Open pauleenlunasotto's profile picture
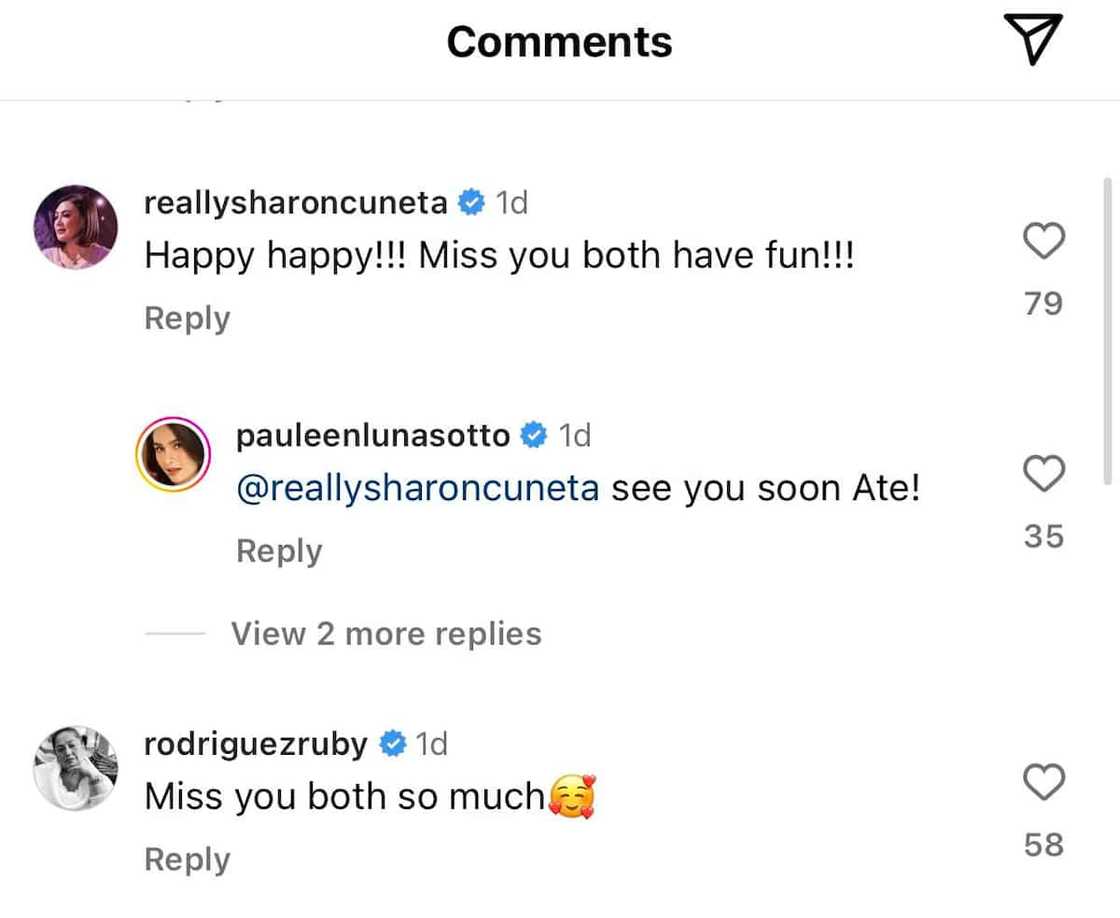The width and height of the screenshot is (1120, 918). [x=172, y=456]
